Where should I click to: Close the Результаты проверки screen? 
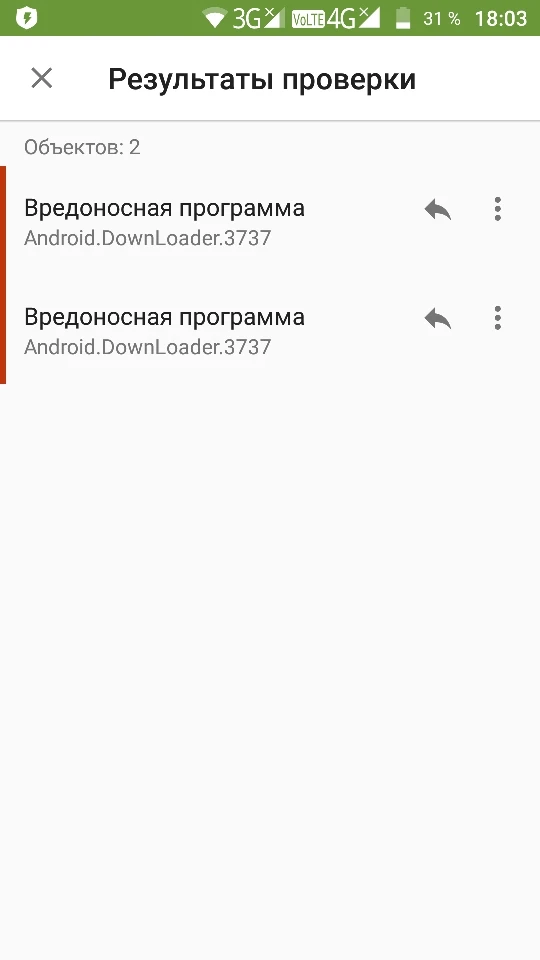pyautogui.click(x=42, y=78)
